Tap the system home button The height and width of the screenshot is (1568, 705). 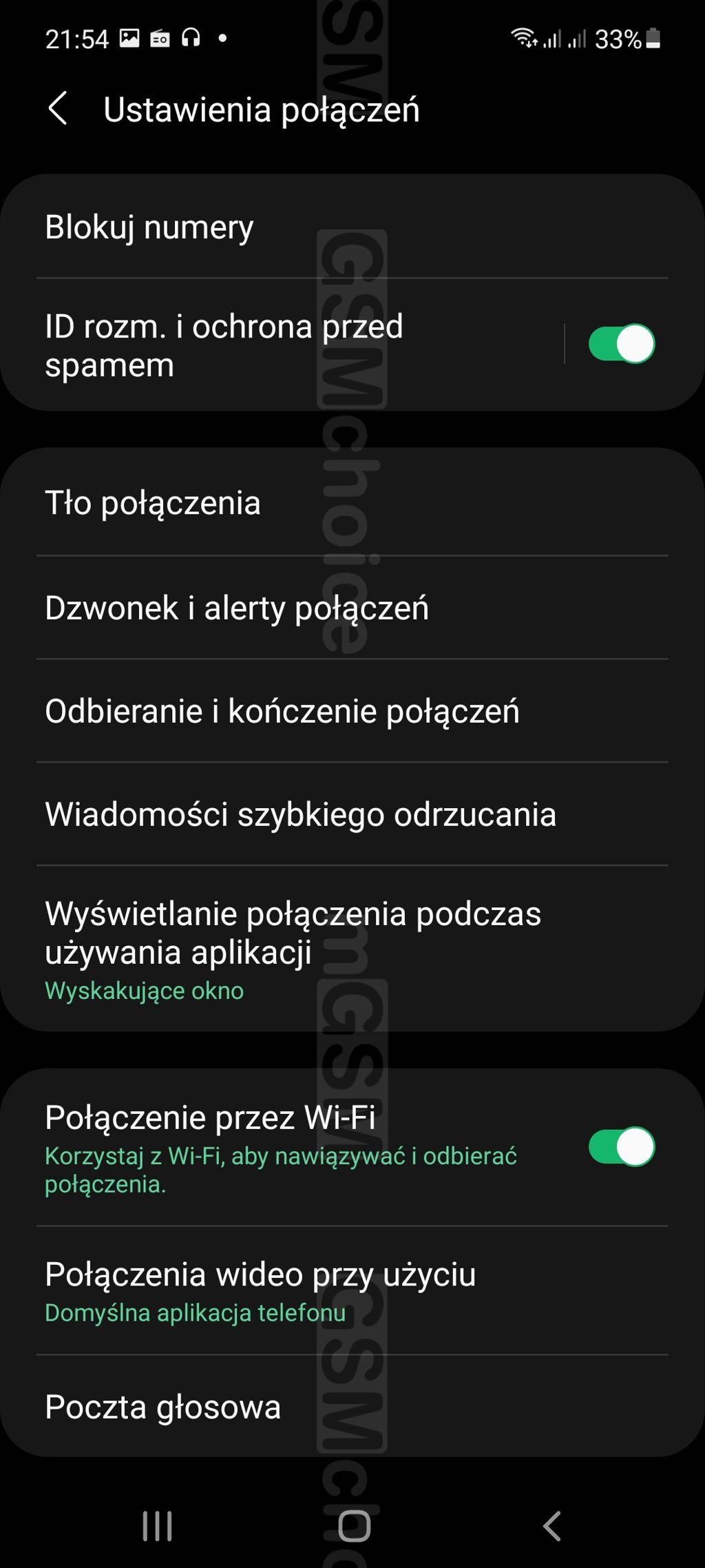coord(354,1527)
